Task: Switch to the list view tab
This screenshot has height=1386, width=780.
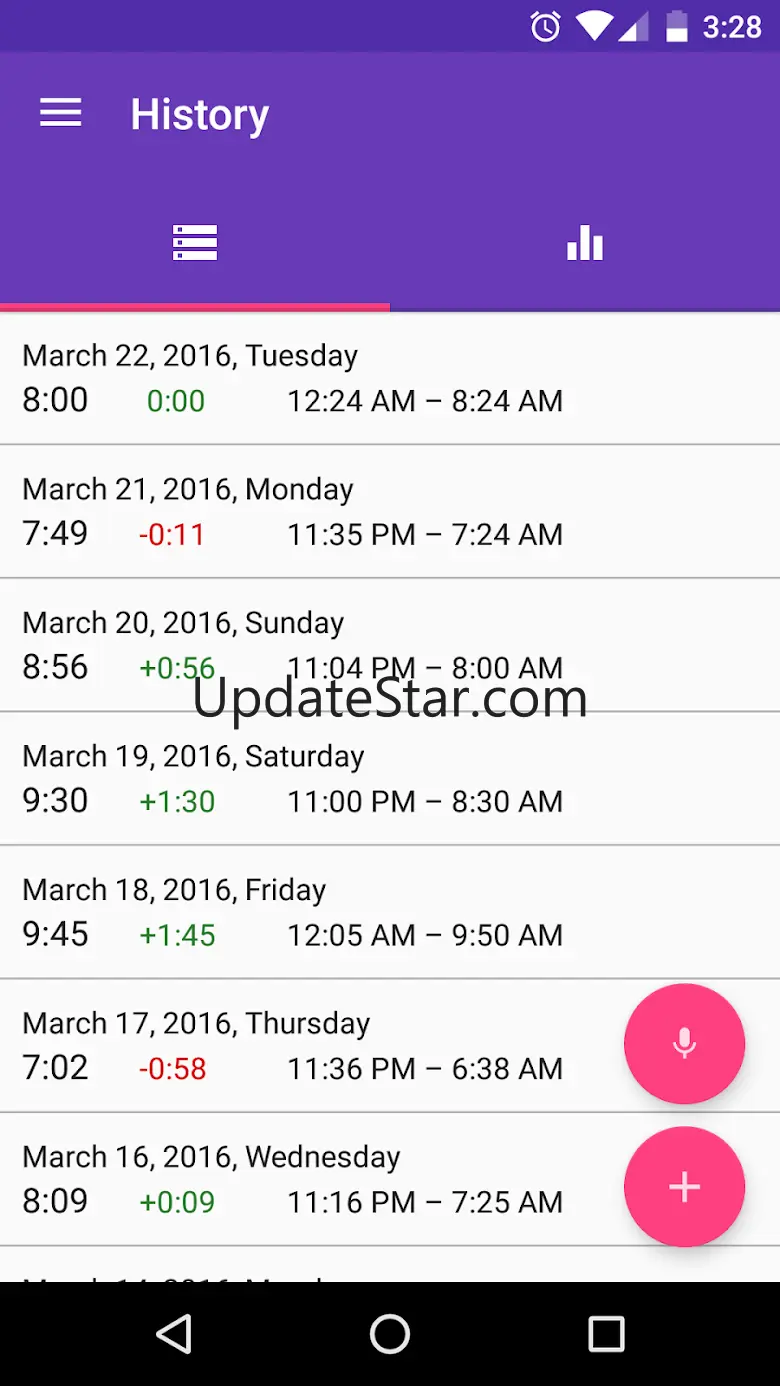Action: point(195,243)
